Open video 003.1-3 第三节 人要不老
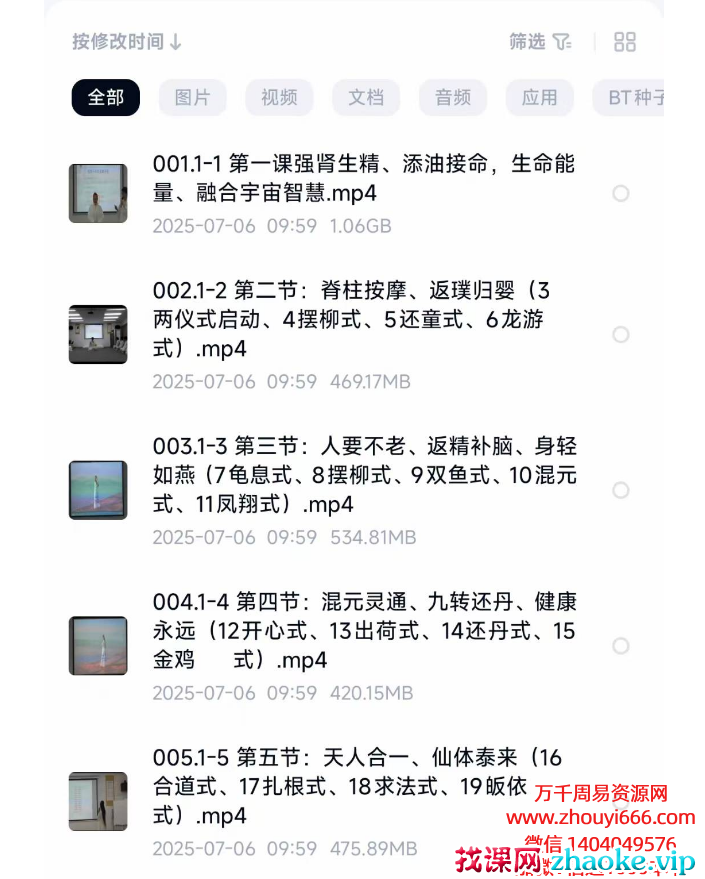 pos(364,475)
